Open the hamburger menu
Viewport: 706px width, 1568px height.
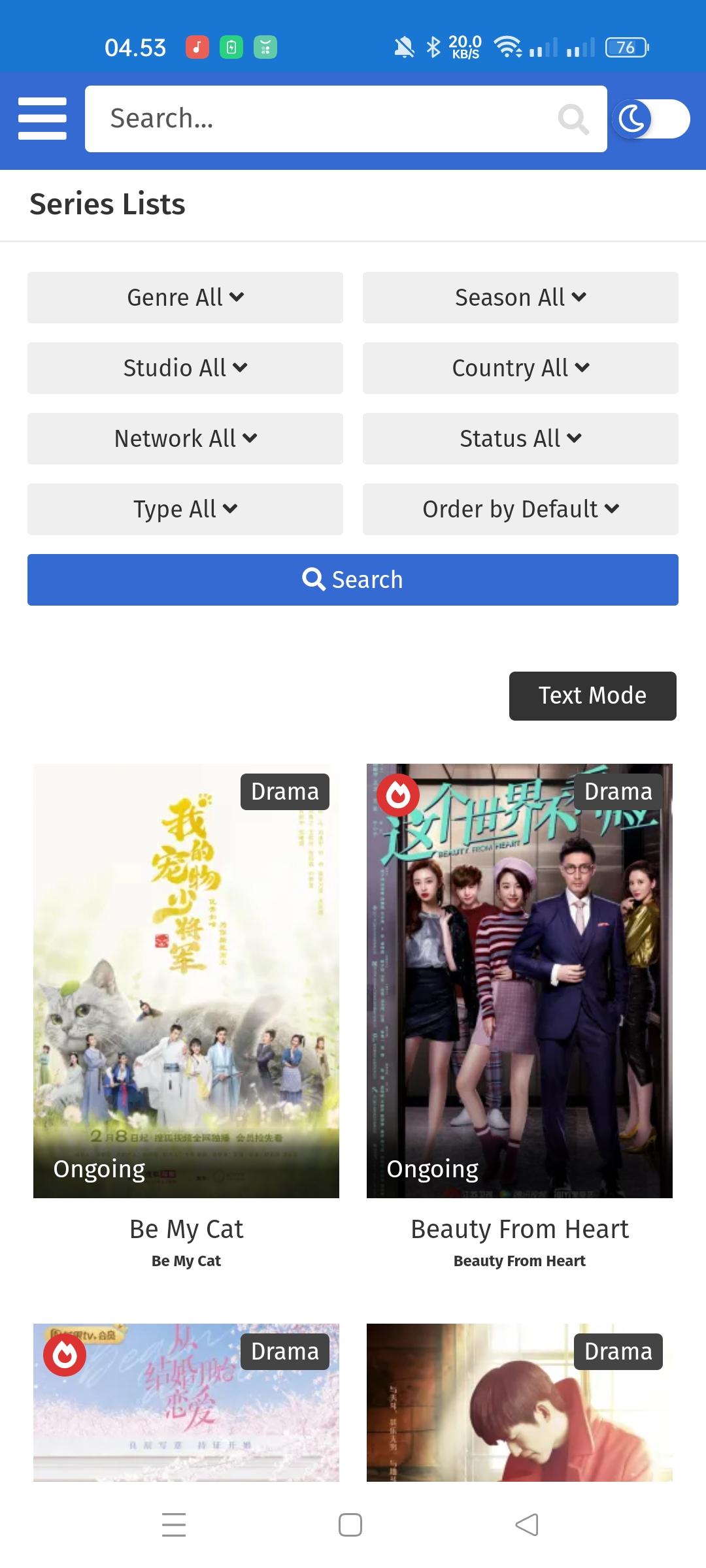point(42,118)
